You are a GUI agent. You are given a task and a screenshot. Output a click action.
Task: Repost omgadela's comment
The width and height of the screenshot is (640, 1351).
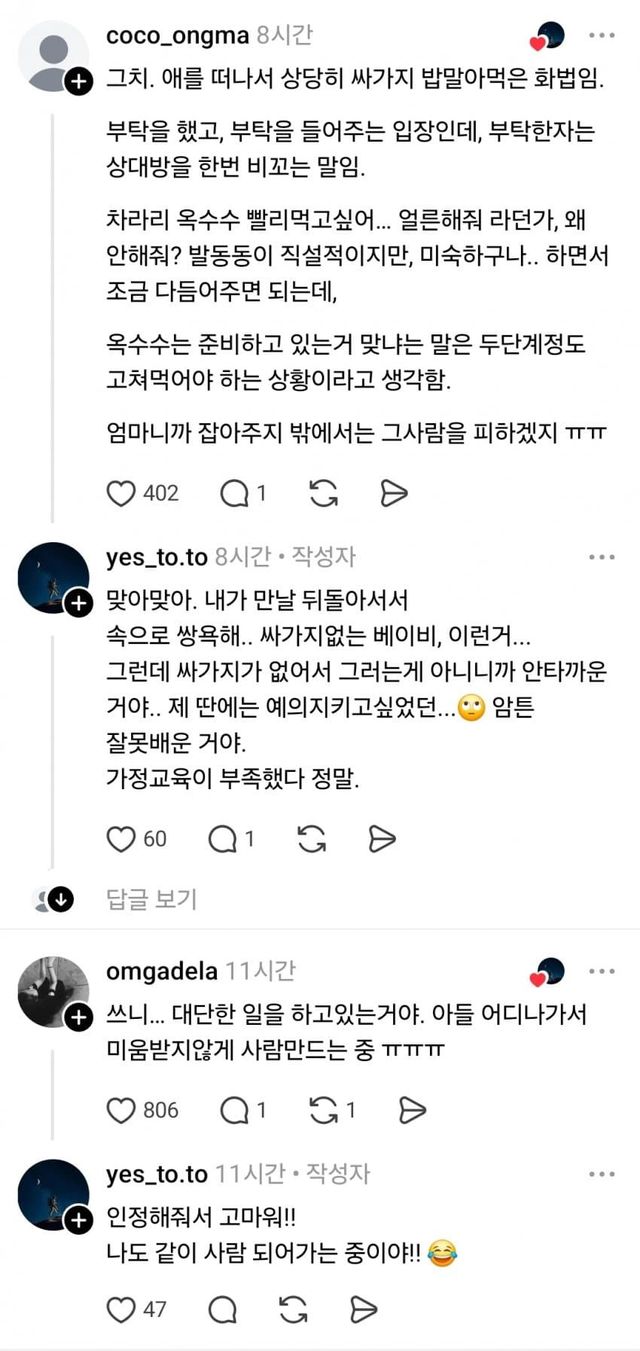pos(324,1109)
